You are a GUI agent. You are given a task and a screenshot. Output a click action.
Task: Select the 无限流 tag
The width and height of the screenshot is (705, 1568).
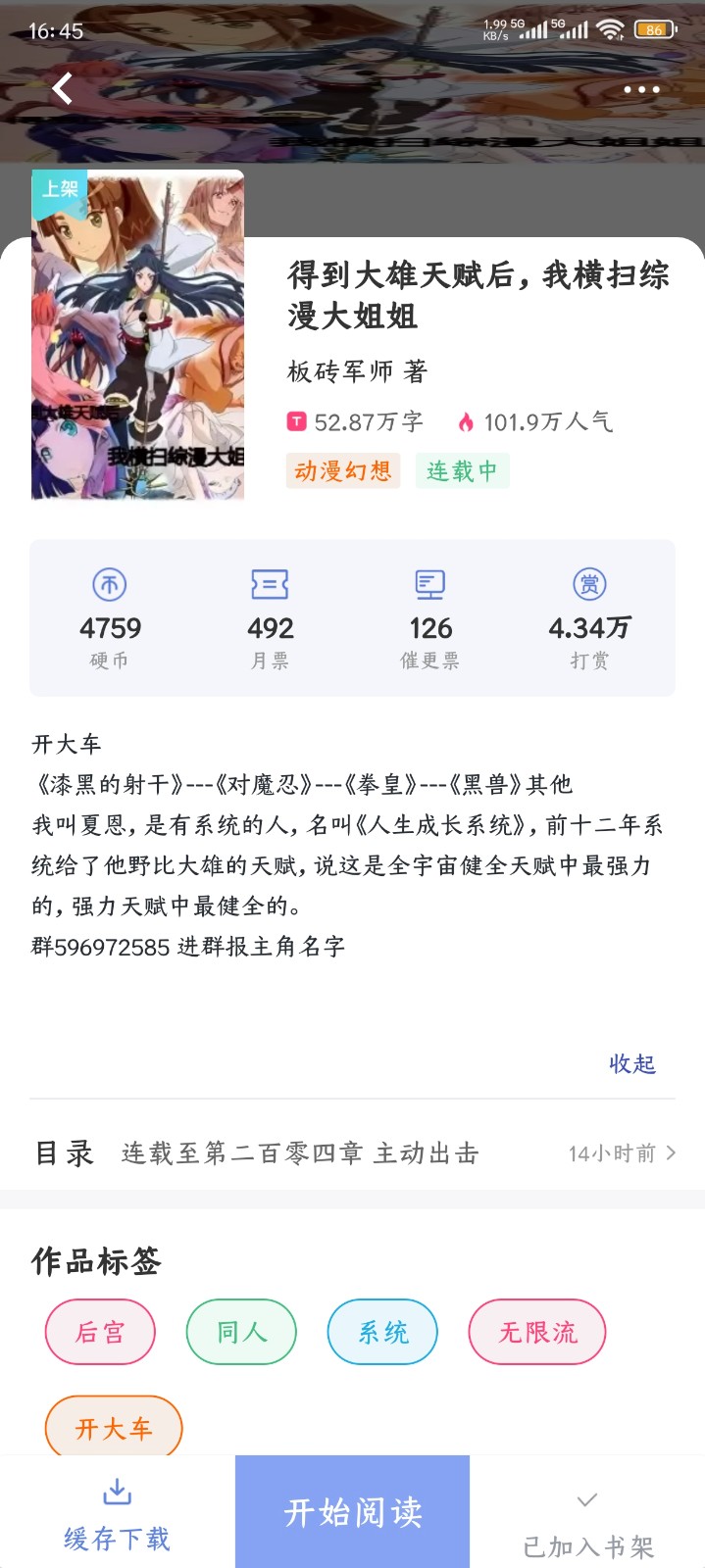point(537,1332)
